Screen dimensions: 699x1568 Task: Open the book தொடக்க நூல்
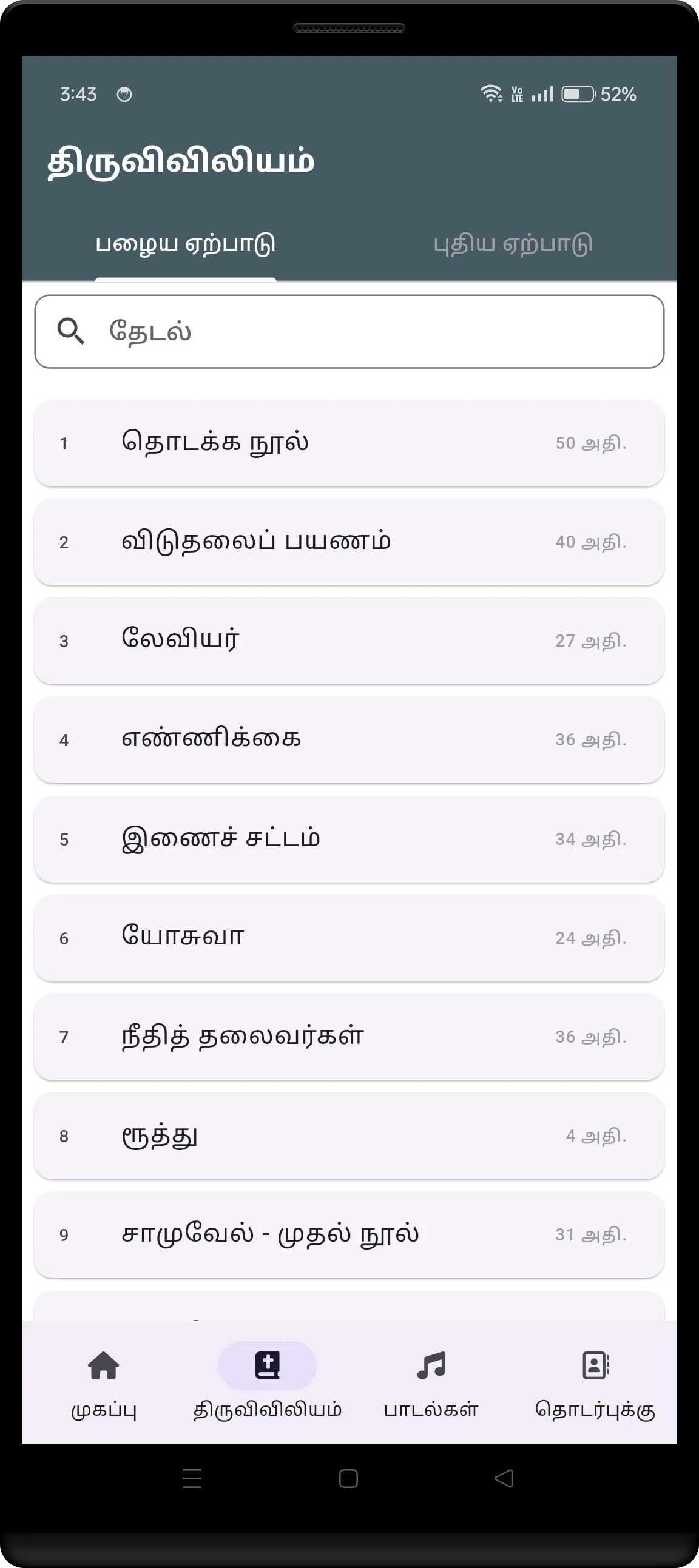point(349,443)
